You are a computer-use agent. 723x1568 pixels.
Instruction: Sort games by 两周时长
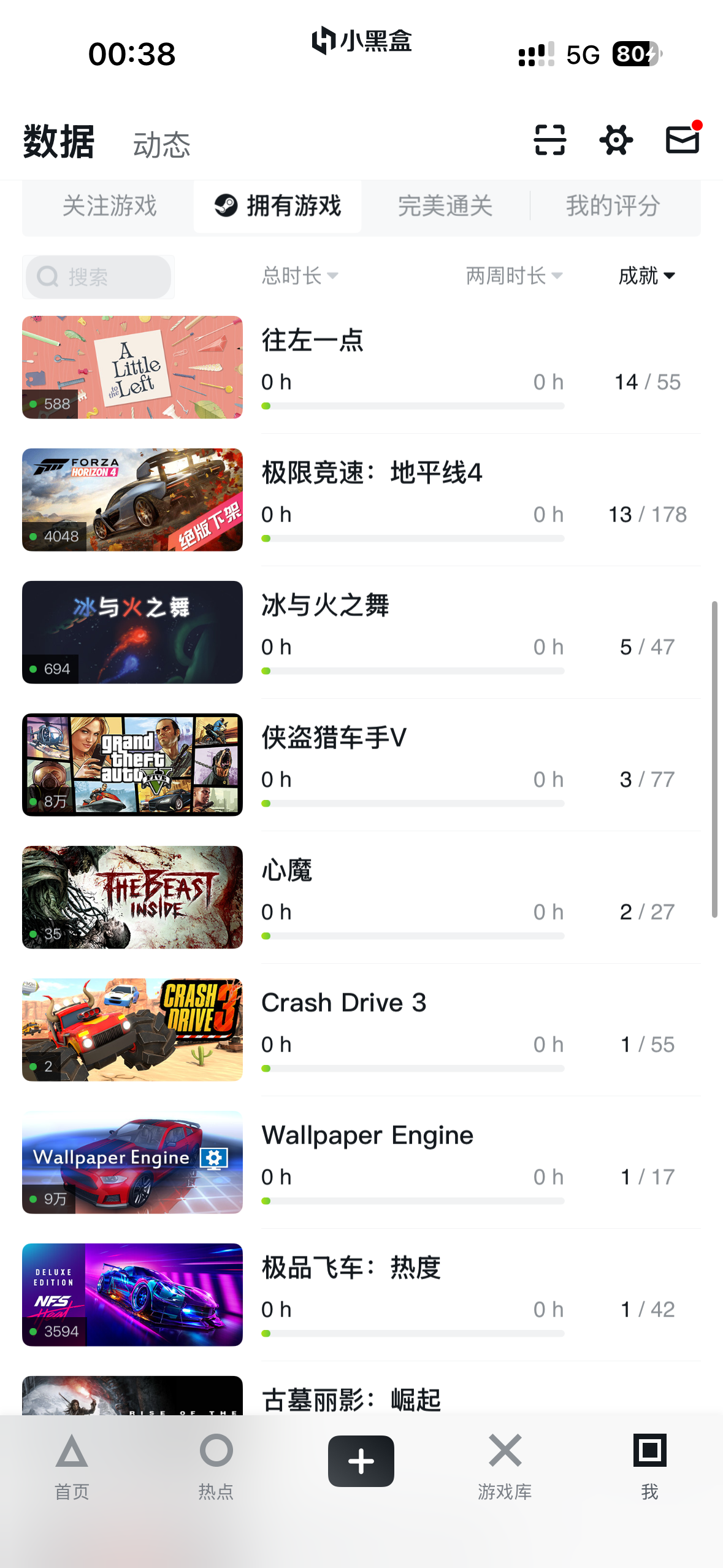[x=513, y=276]
